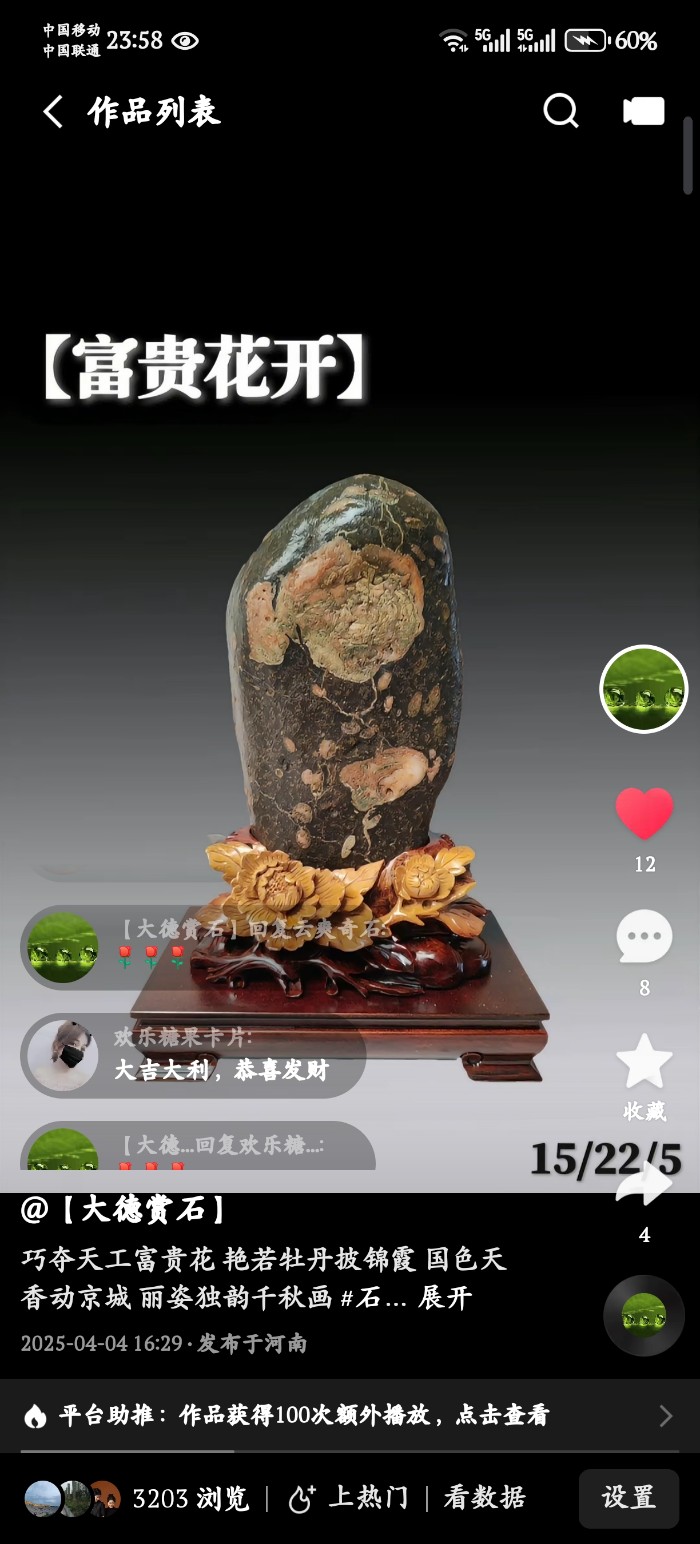Open the author's round avatar
700x1544 pixels.
[x=643, y=689]
